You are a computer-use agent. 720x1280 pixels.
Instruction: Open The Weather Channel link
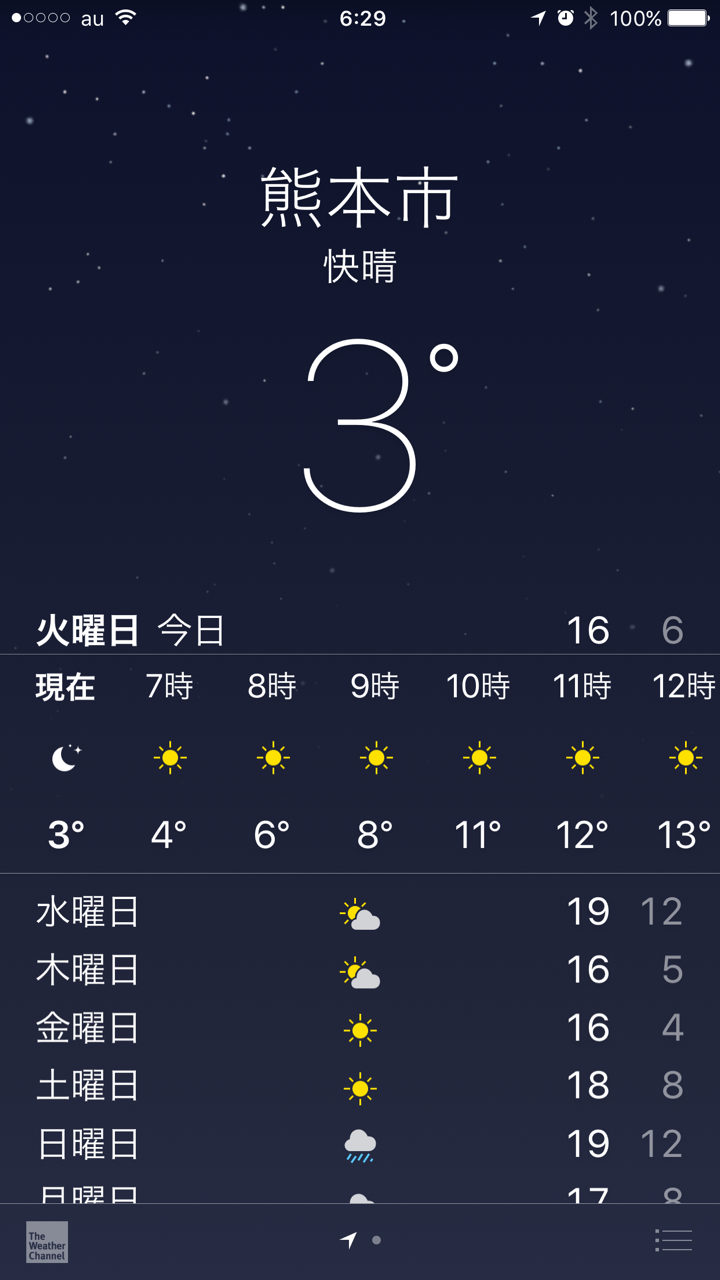pos(47,1241)
